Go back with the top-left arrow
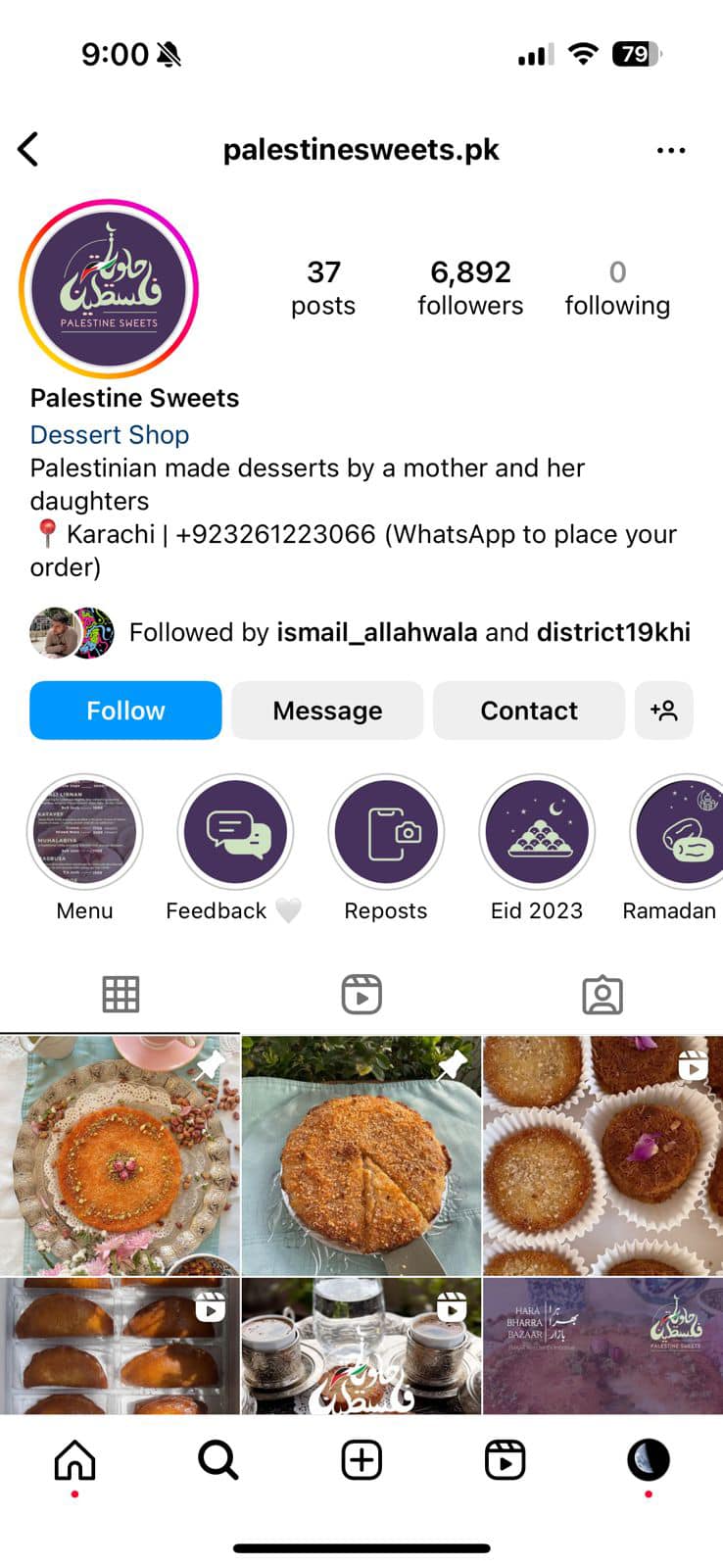Screen dimensions: 723x1568 (x=28, y=150)
